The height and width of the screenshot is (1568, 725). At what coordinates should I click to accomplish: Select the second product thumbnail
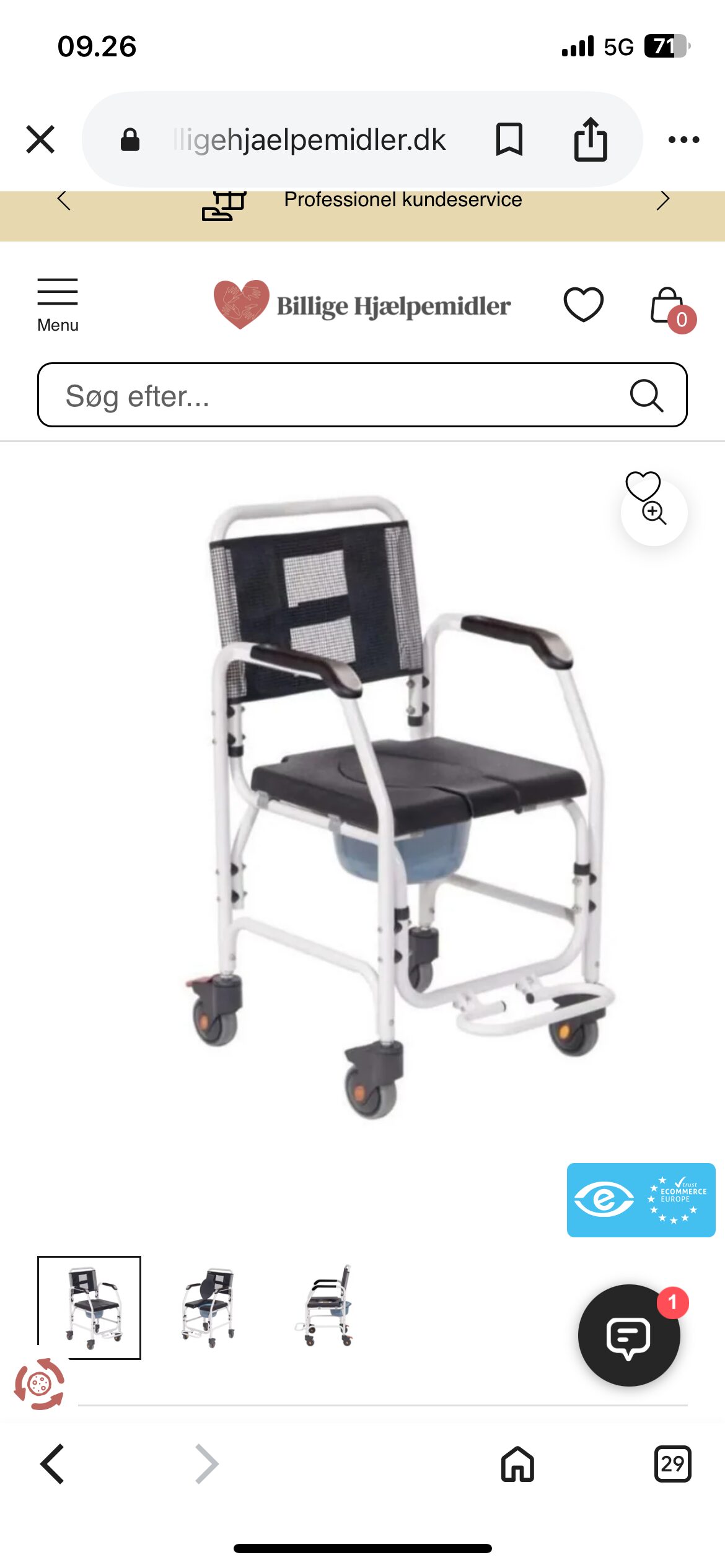click(208, 1307)
